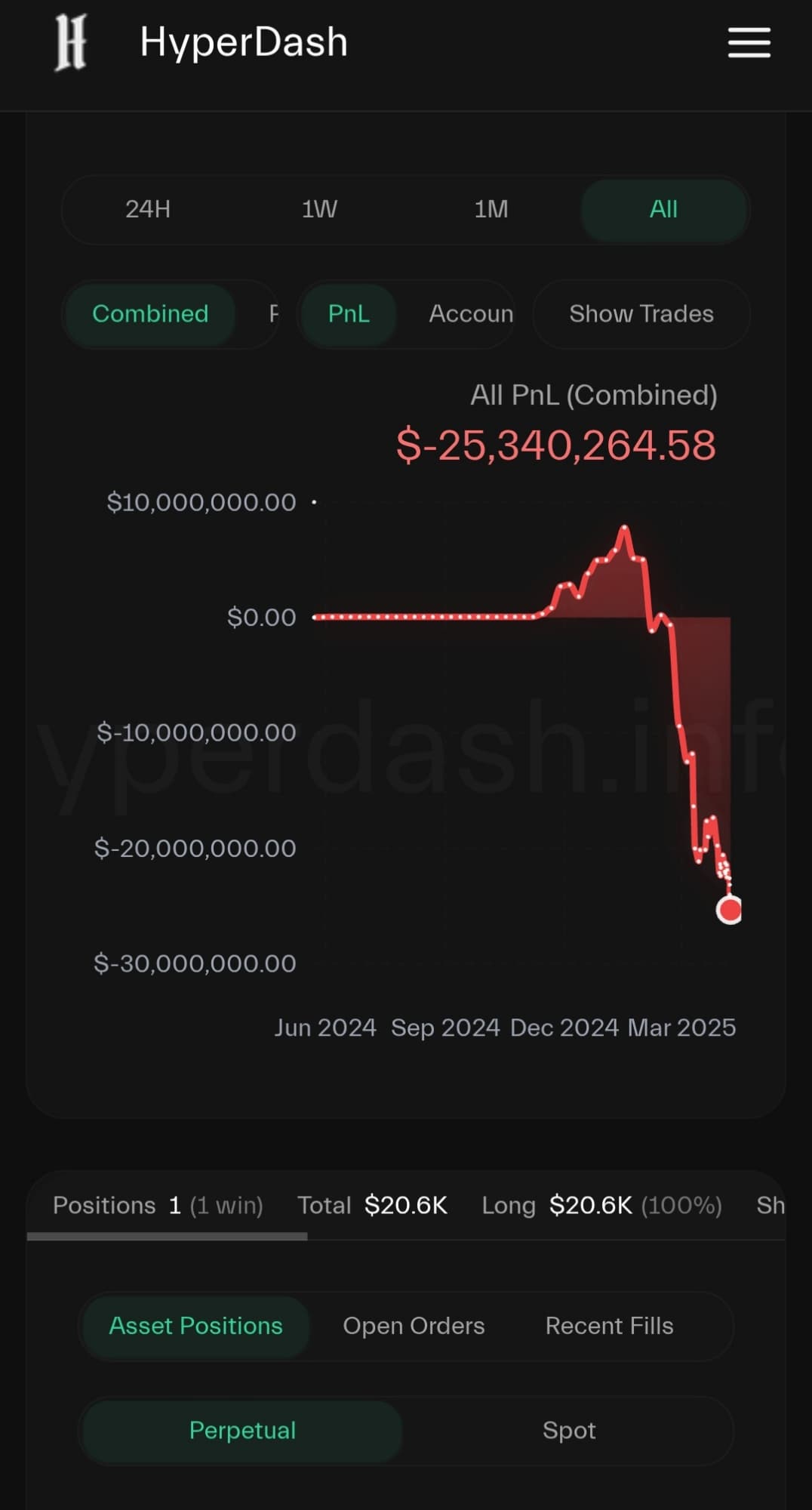Open the hamburger menu

749,42
